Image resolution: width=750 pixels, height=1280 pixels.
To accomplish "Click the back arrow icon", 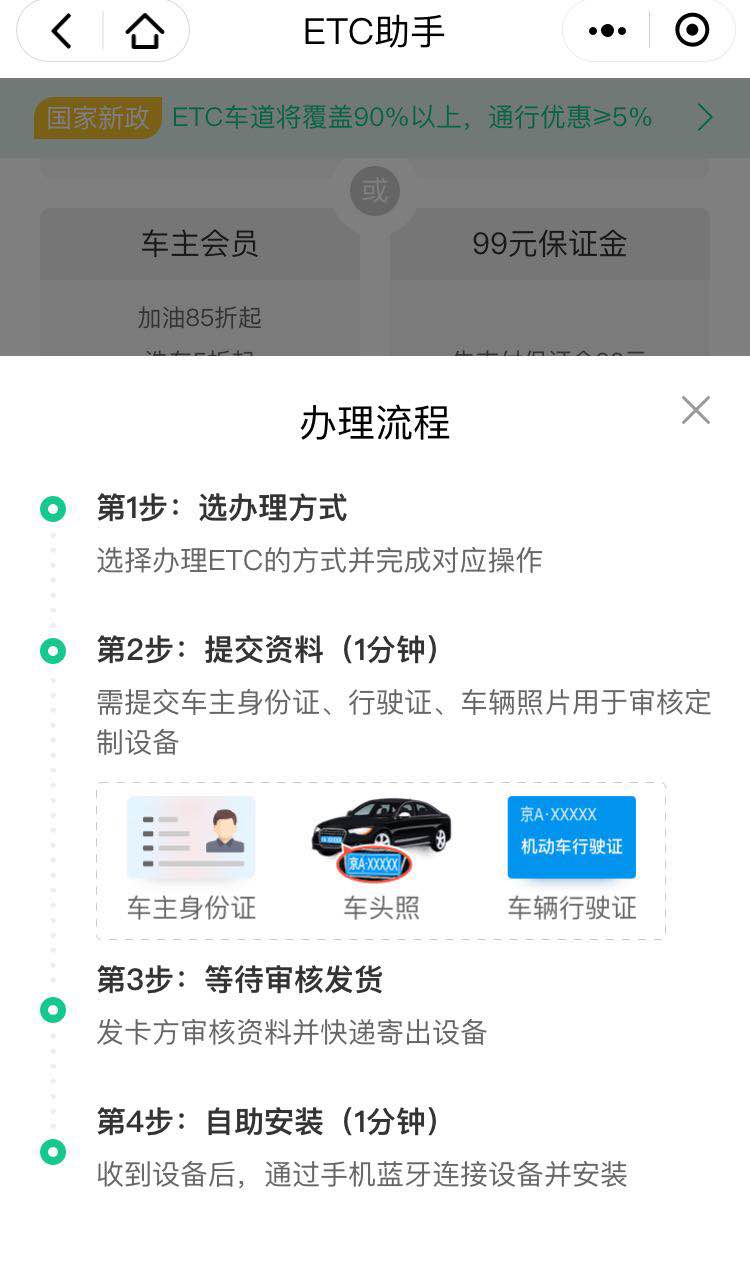I will [58, 31].
